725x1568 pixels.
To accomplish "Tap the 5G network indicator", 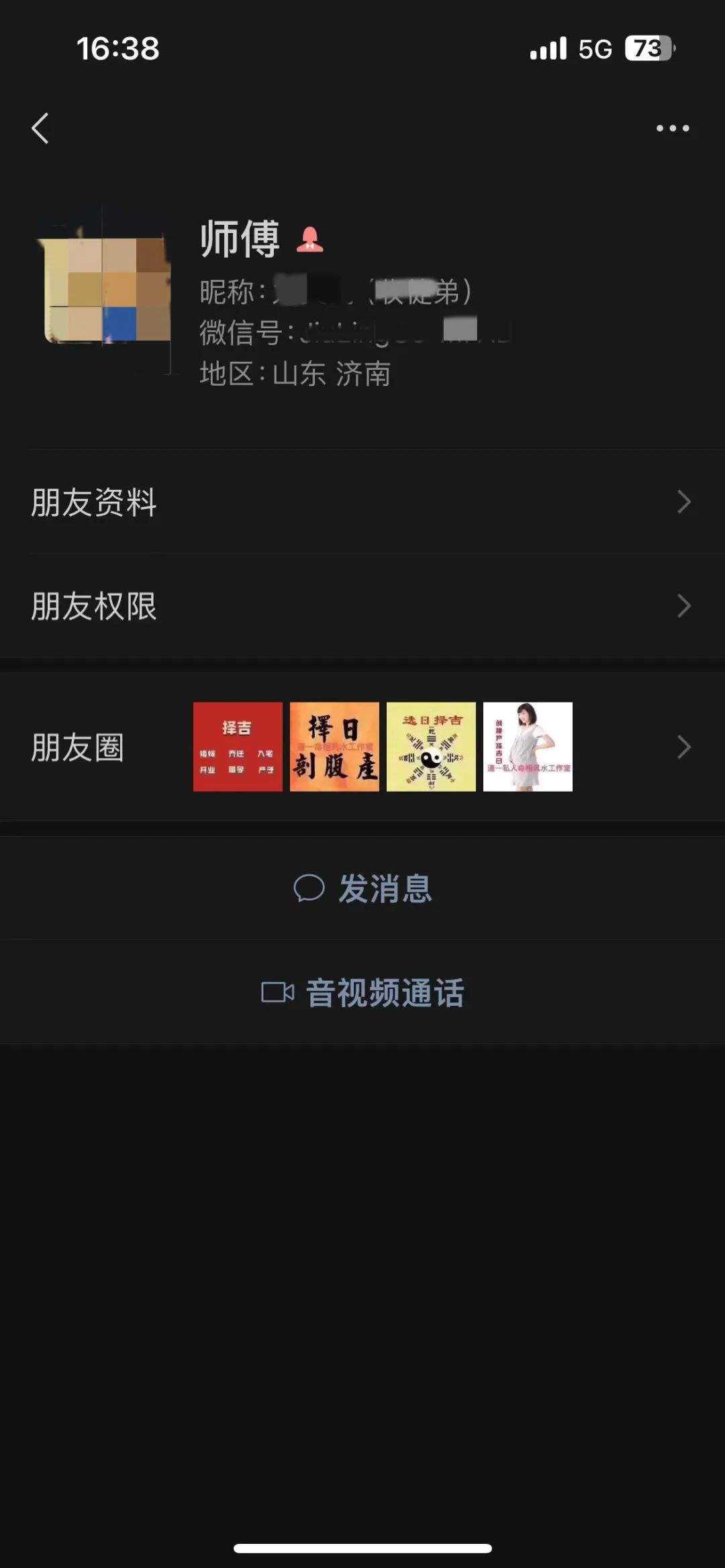I will 595,48.
